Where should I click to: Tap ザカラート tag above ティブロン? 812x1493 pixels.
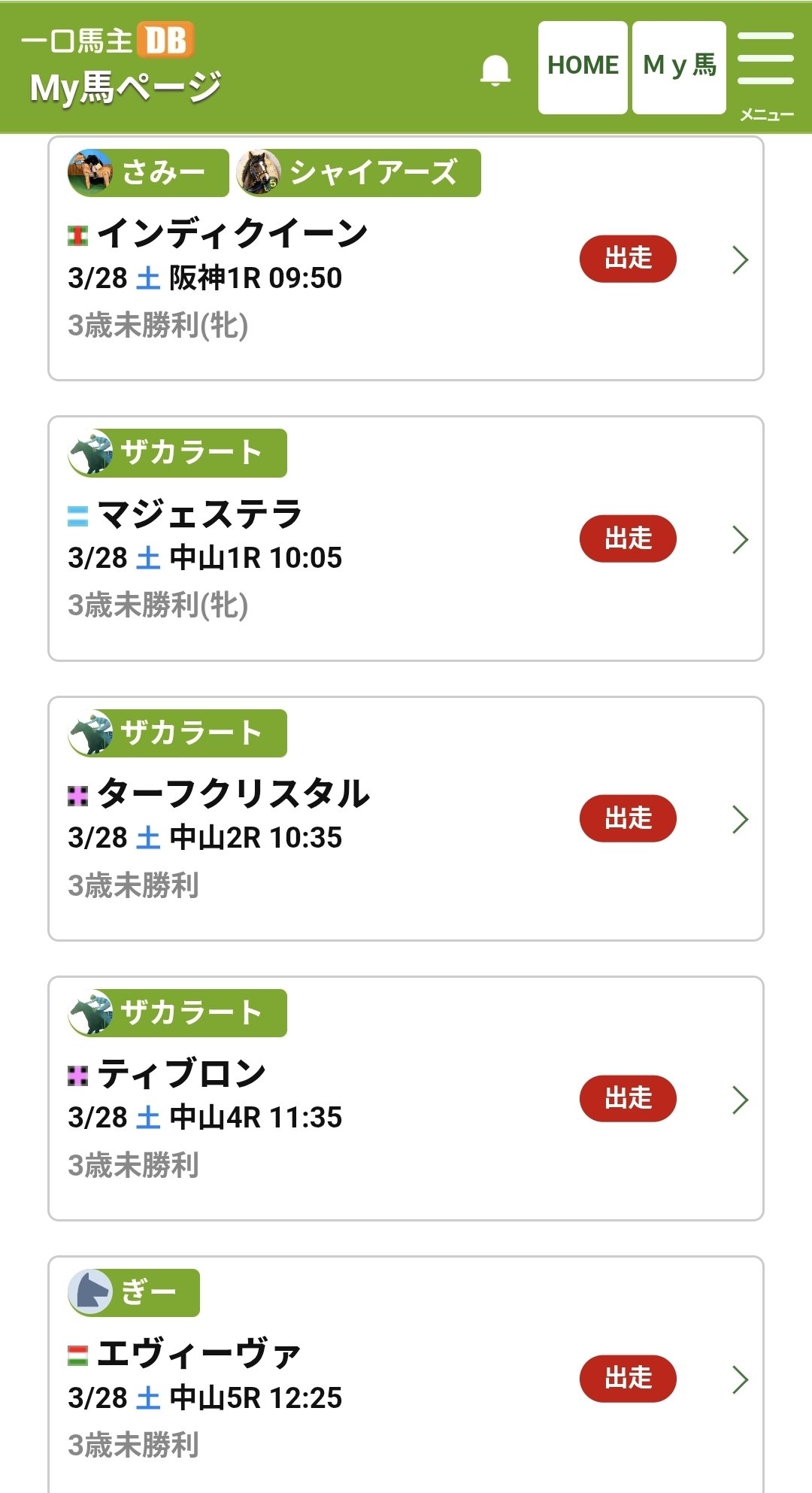[177, 1012]
